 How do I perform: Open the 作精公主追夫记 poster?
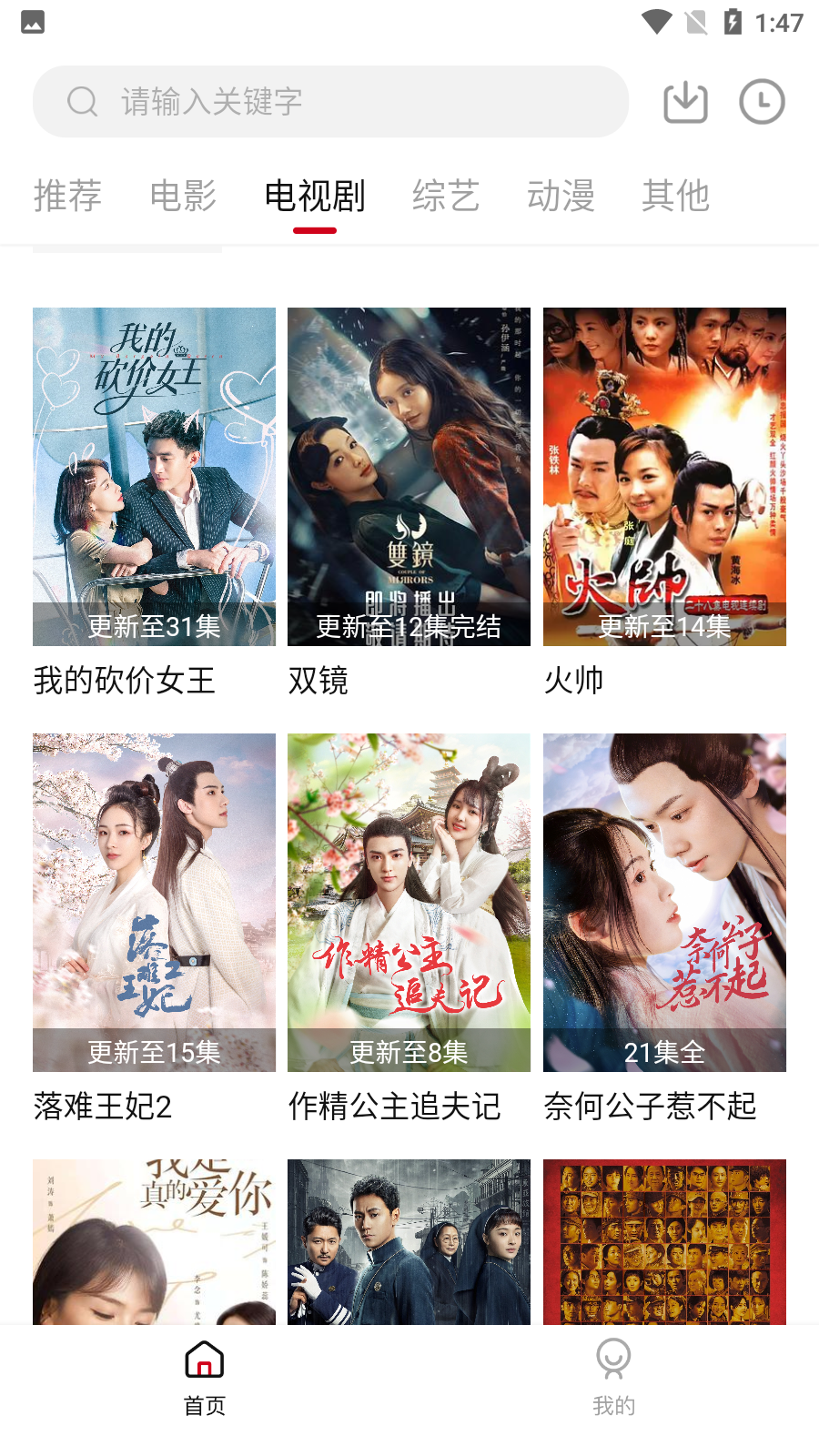(409, 903)
